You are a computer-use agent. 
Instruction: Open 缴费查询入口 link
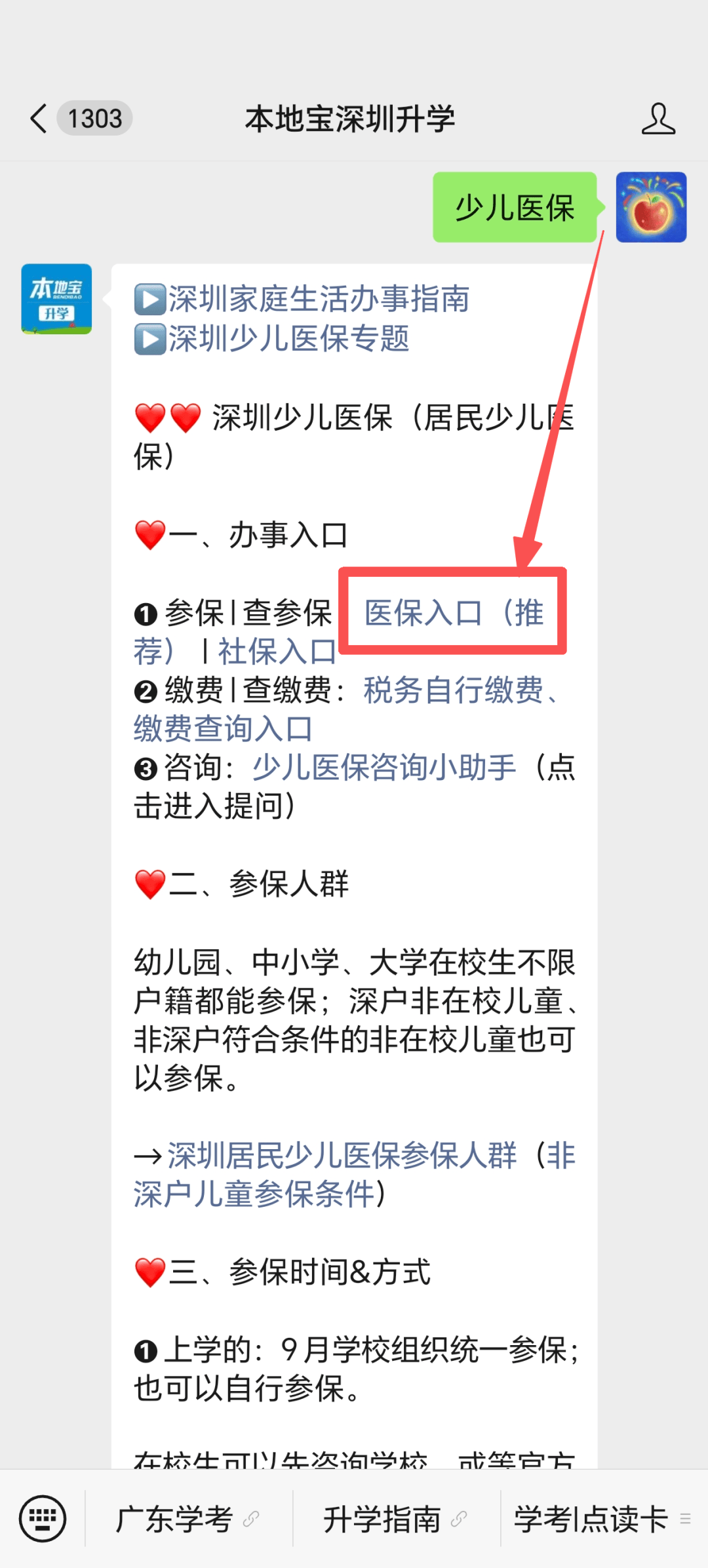(x=223, y=729)
